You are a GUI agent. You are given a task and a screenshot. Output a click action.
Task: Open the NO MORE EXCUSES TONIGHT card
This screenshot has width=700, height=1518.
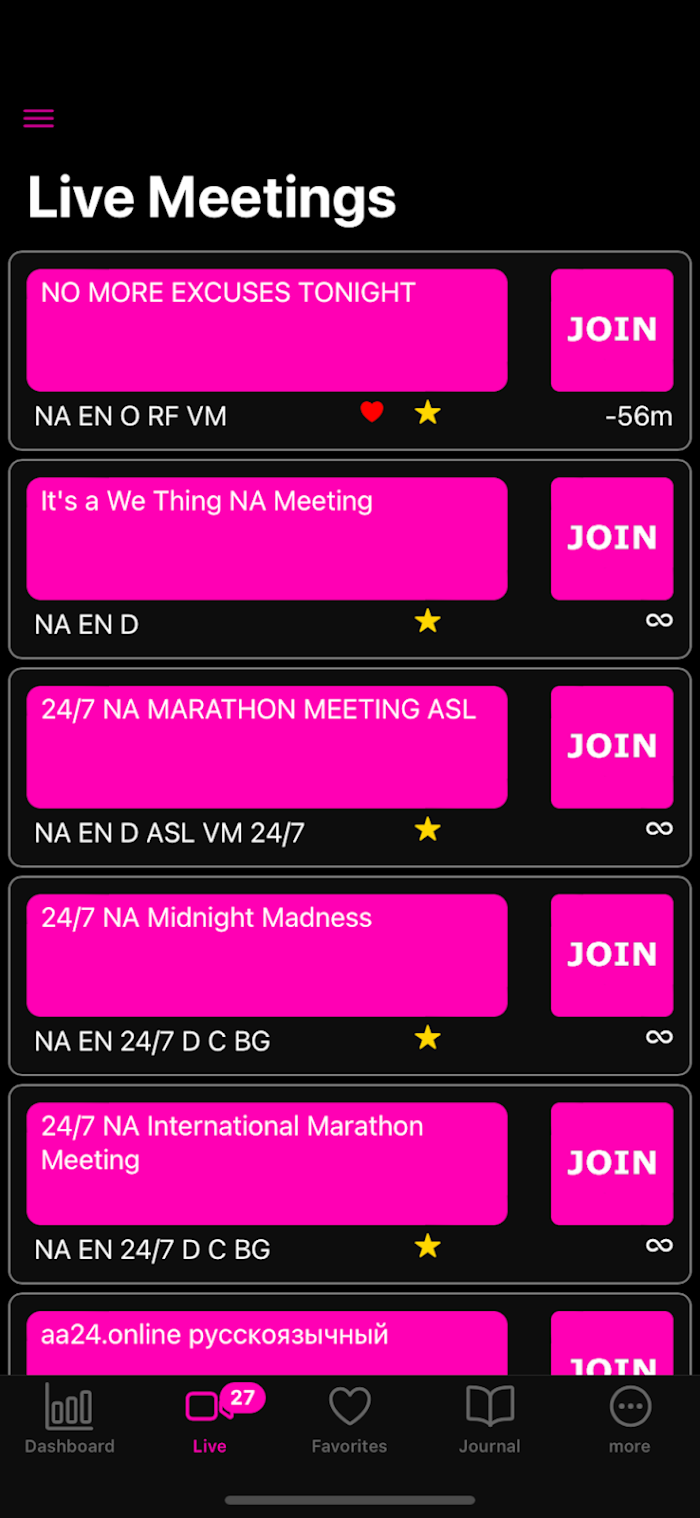[x=267, y=330]
